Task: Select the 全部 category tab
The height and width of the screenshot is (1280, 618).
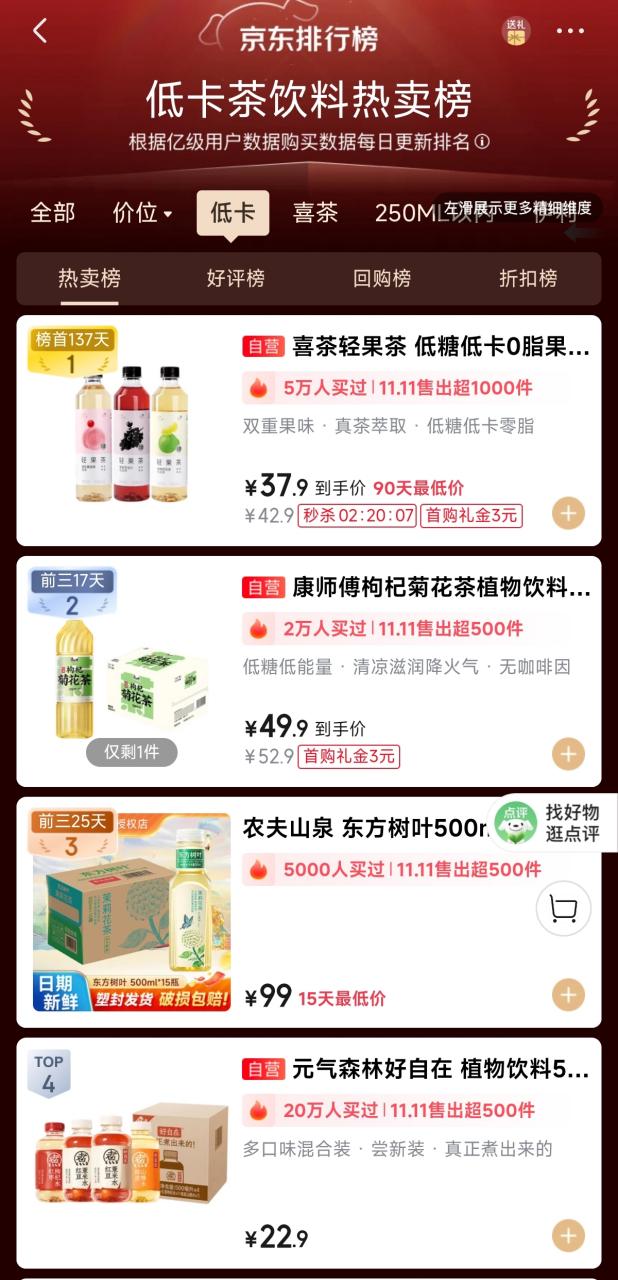Action: [53, 213]
